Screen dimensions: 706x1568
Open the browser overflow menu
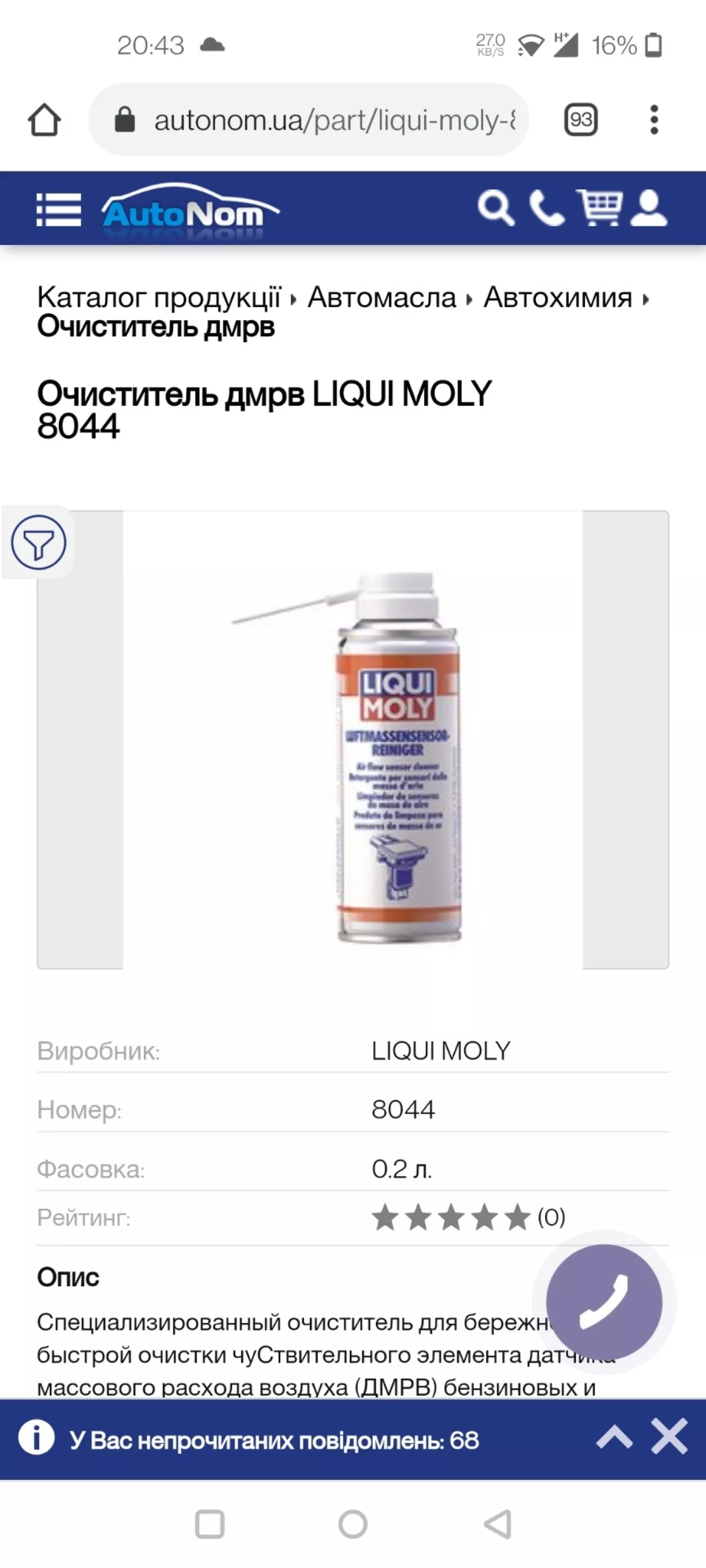point(654,120)
